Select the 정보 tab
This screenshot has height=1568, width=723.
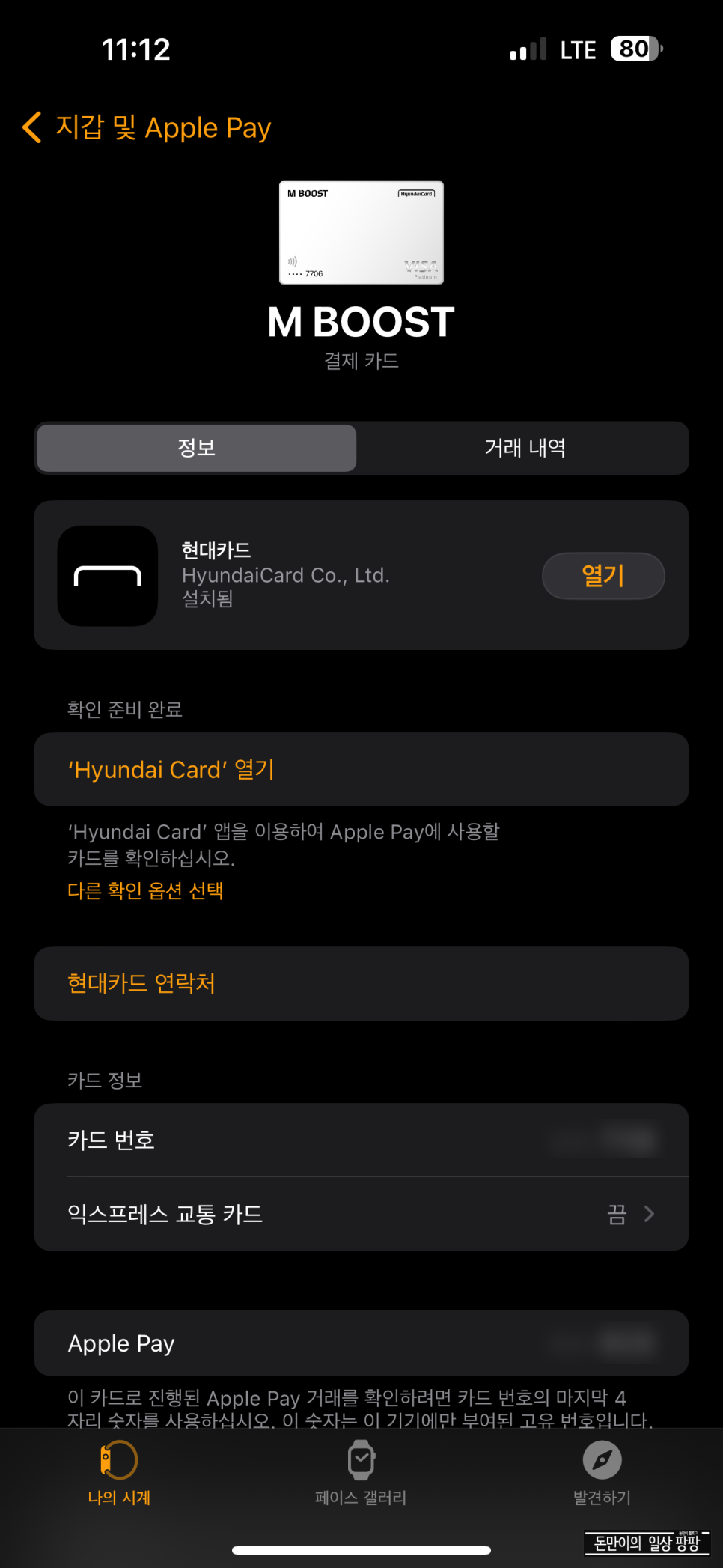(x=197, y=448)
